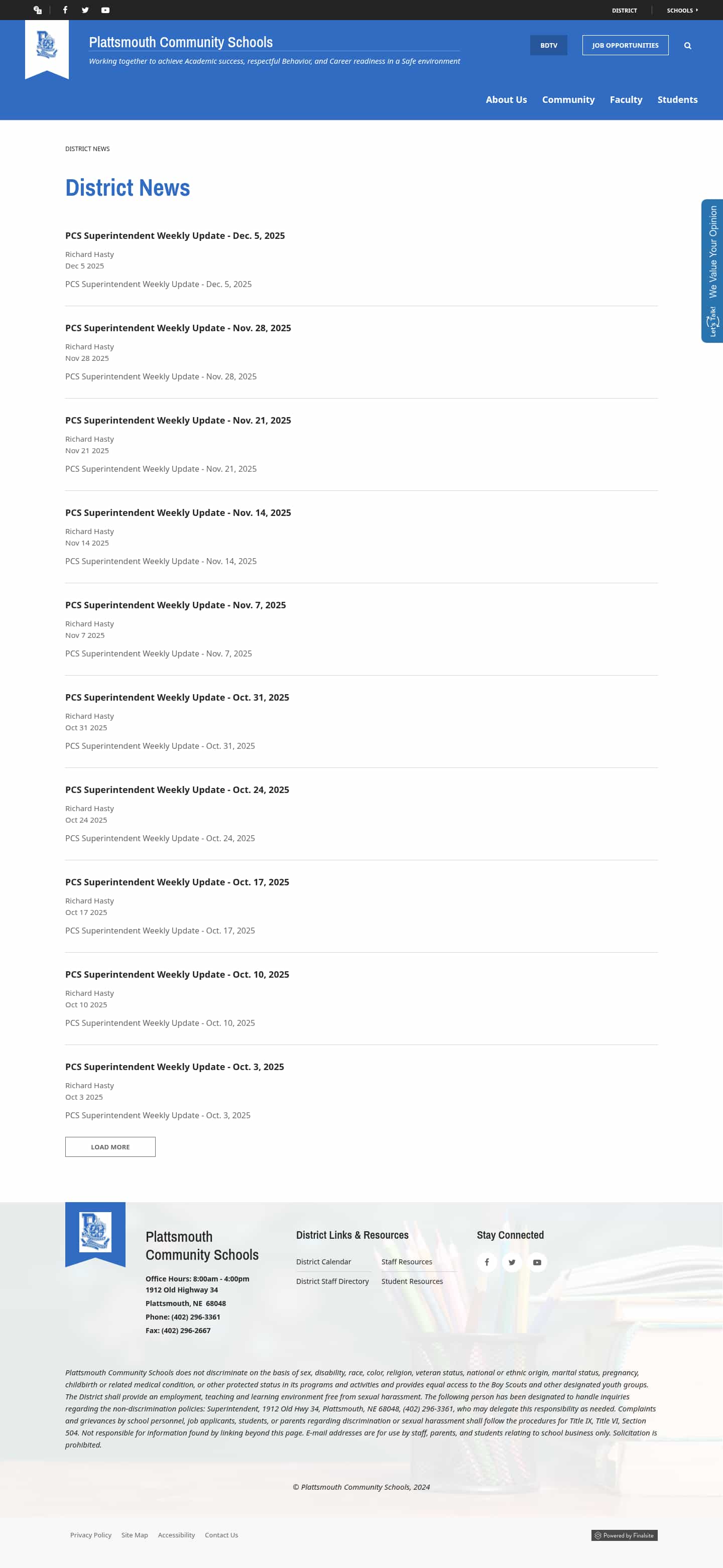Viewport: 723px width, 1568px height.
Task: Open District Calendar footer link
Action: pos(323,1262)
